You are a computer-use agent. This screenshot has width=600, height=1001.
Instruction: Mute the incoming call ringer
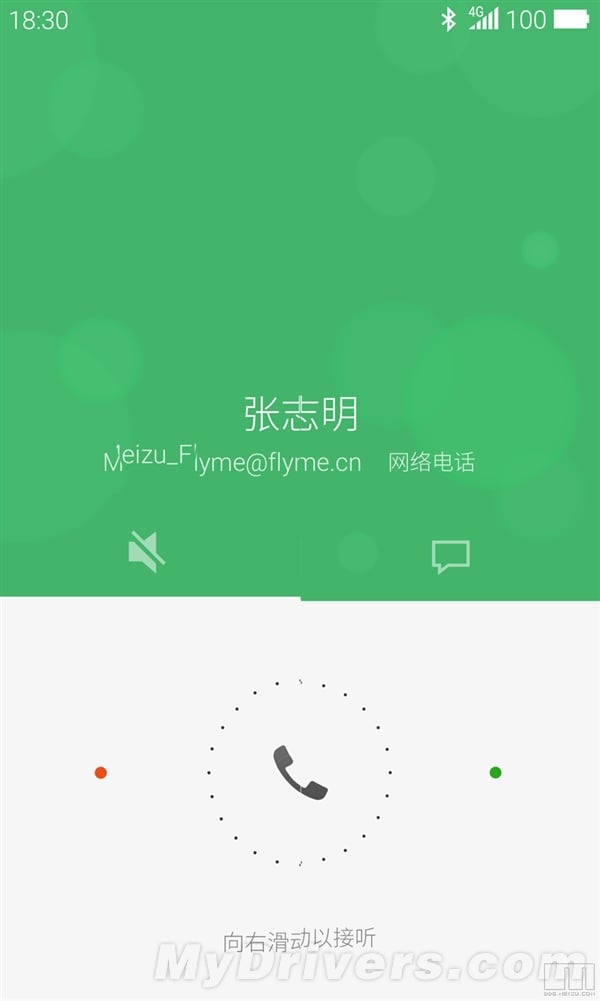point(146,552)
